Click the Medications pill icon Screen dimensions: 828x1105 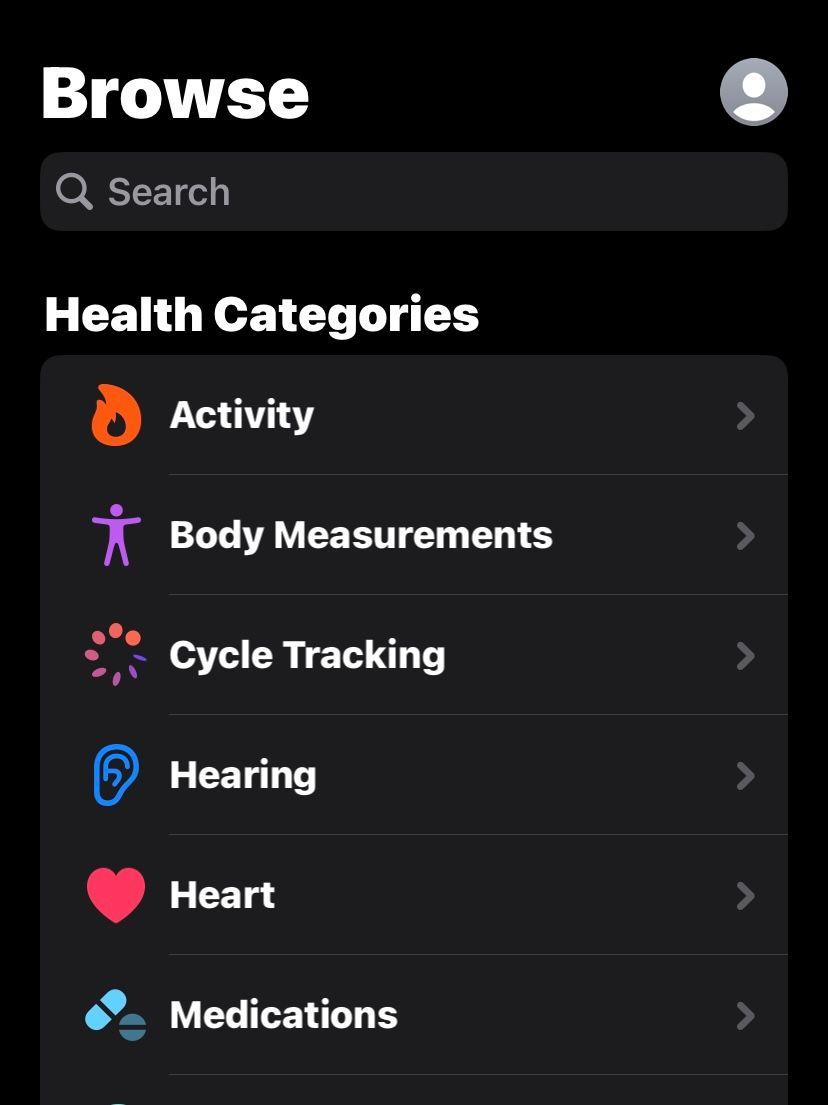(x=115, y=1016)
